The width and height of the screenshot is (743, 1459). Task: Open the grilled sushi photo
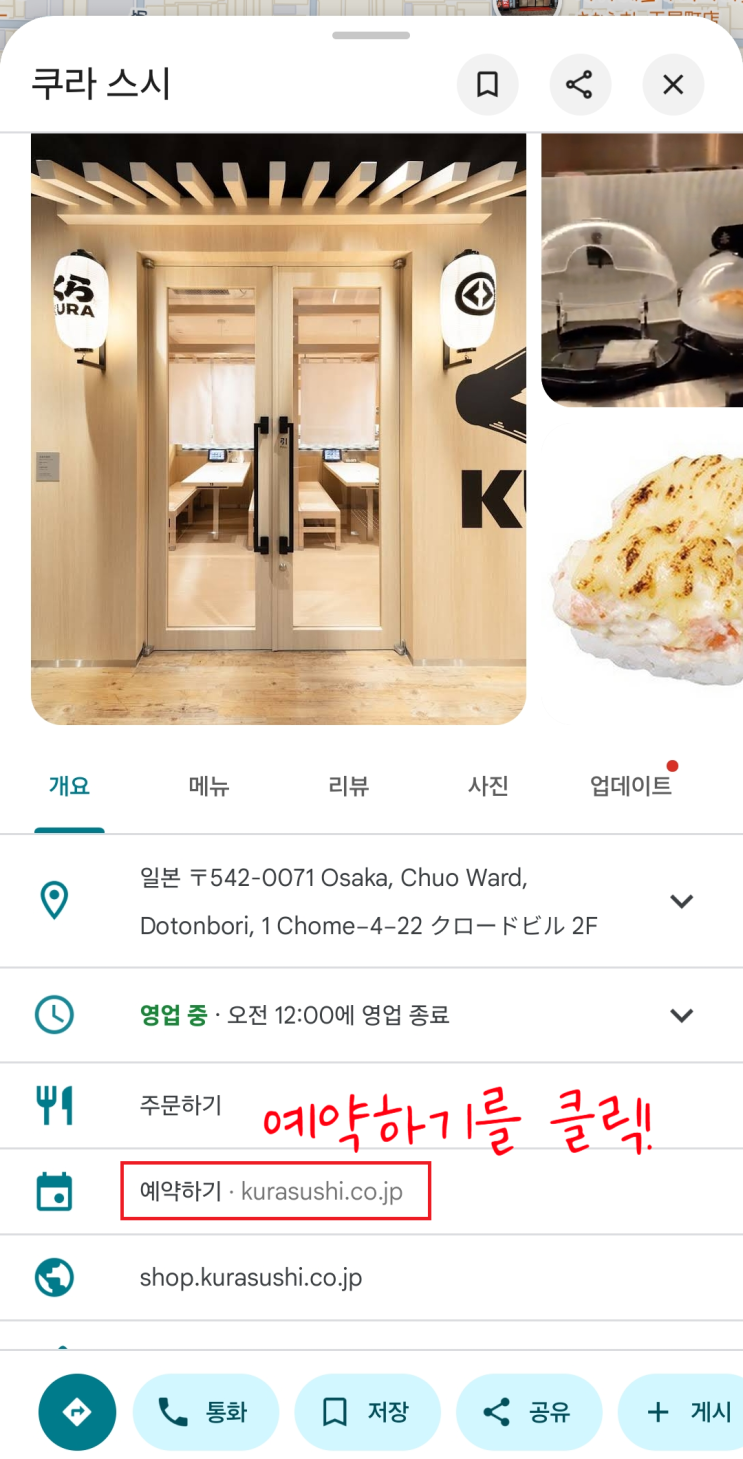tap(646, 570)
